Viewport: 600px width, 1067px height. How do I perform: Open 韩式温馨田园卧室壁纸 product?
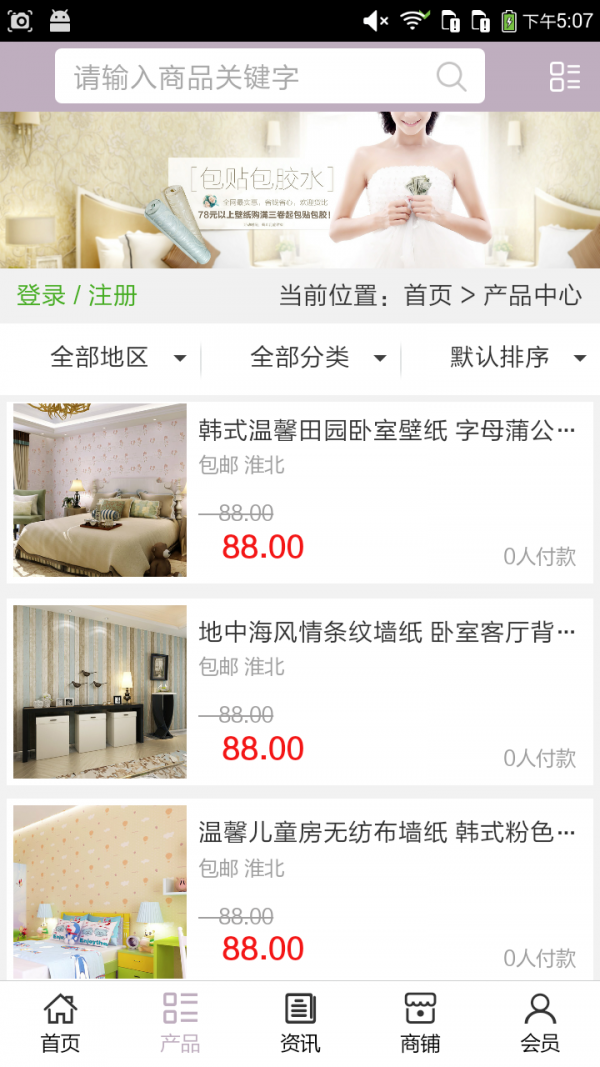click(387, 432)
